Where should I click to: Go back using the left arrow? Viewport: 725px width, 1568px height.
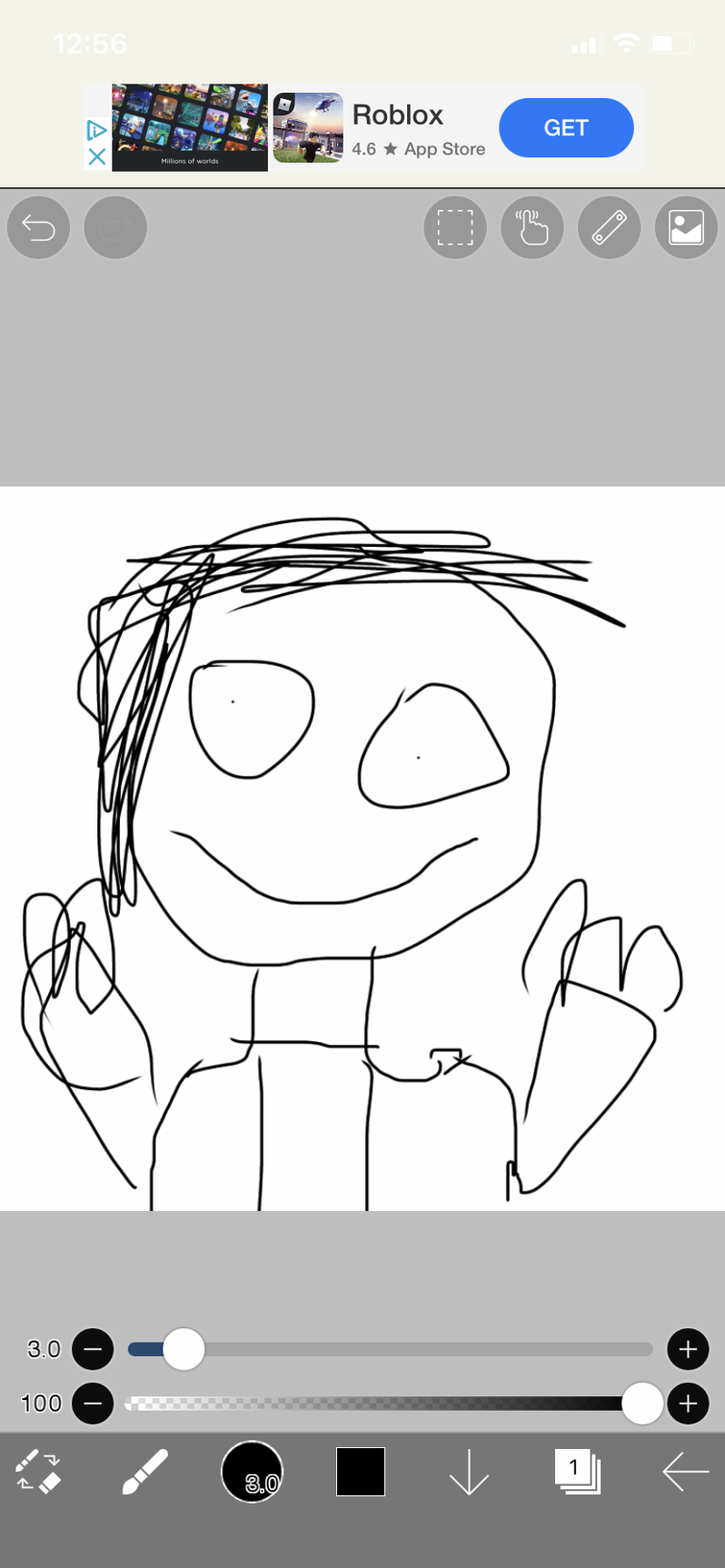tap(686, 1471)
